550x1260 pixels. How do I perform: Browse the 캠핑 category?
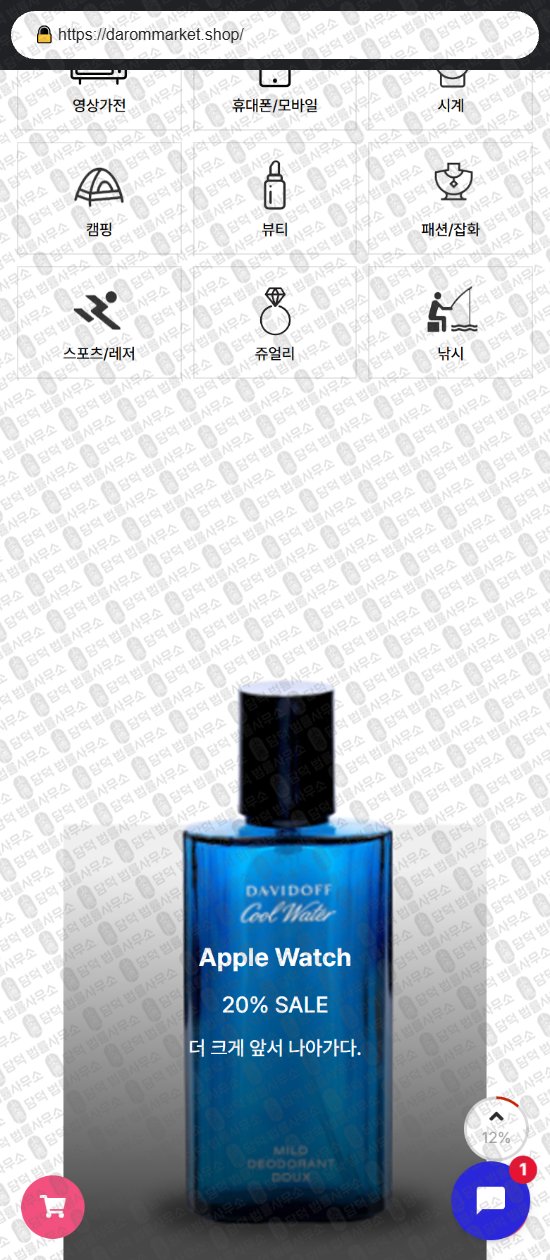(99, 199)
